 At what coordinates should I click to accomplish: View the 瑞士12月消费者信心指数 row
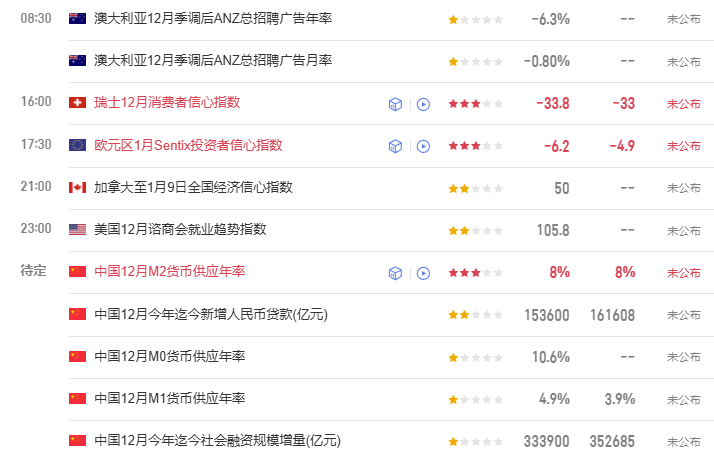click(167, 103)
